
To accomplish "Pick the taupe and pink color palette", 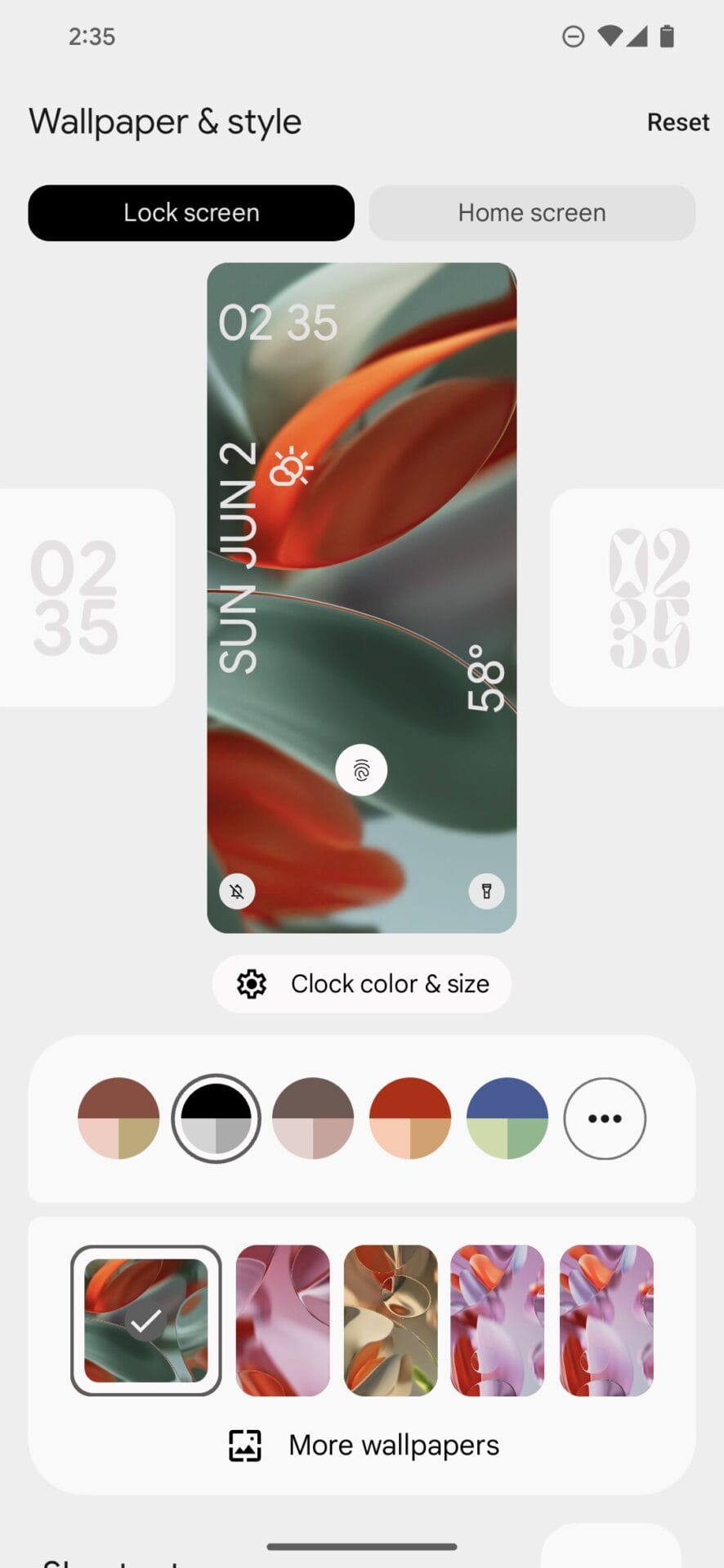I will tap(313, 1118).
